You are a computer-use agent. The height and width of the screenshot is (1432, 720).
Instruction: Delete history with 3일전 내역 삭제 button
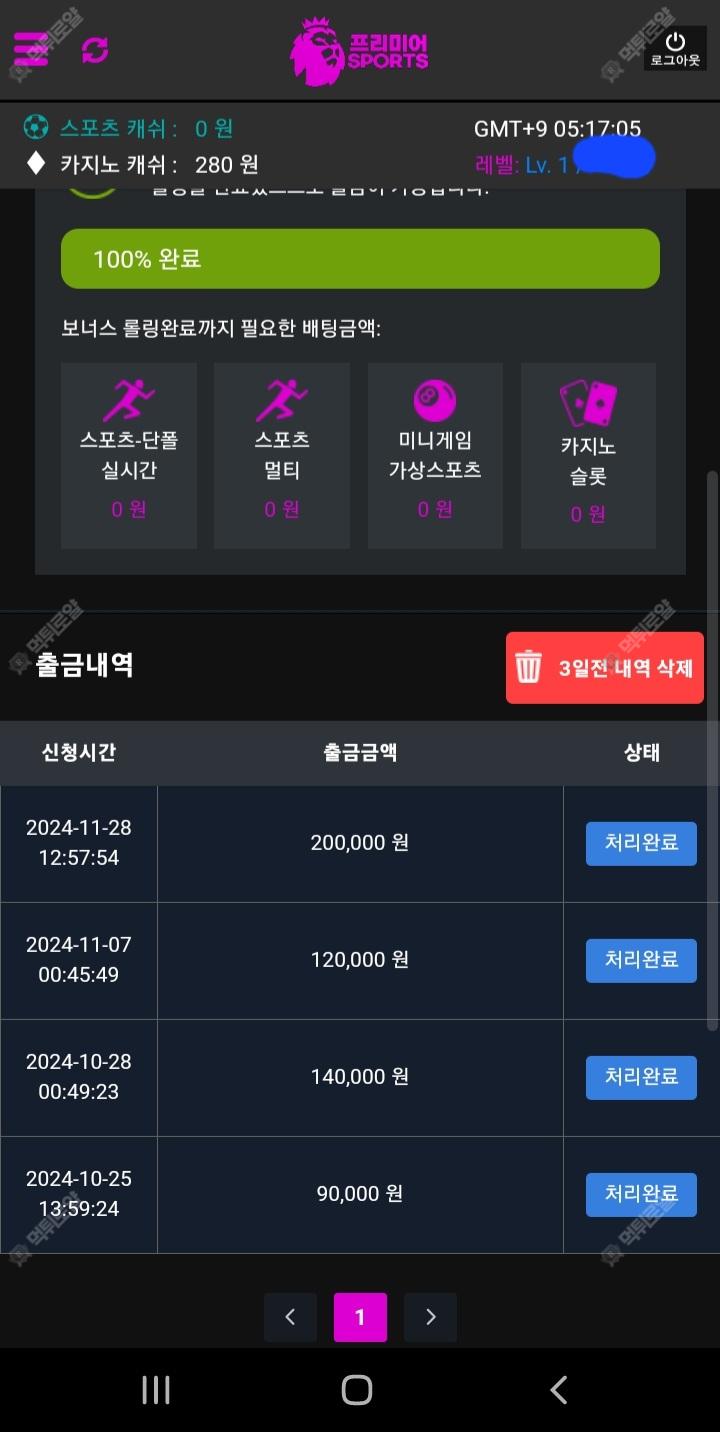[x=605, y=668]
